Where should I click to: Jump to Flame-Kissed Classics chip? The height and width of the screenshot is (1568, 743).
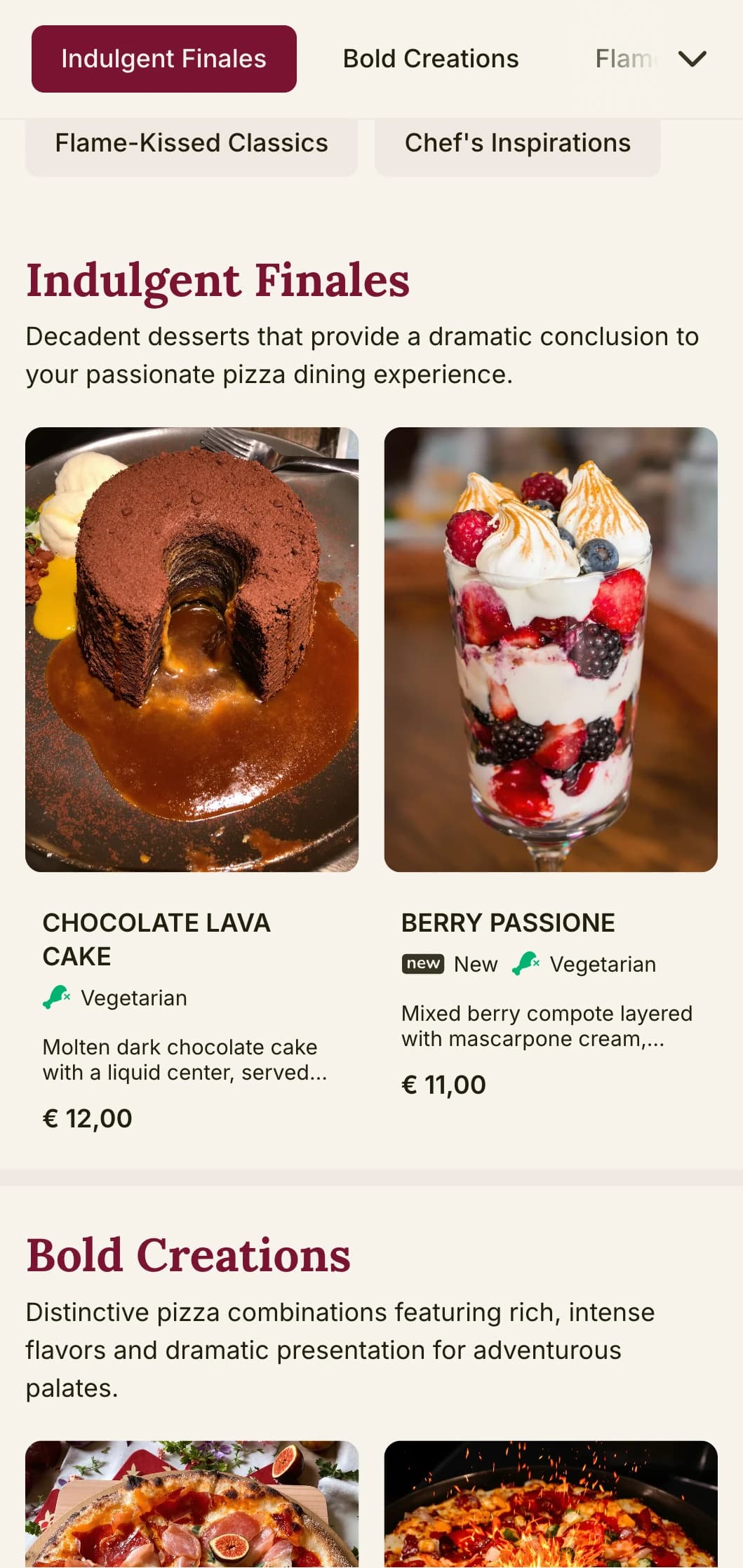point(192,144)
